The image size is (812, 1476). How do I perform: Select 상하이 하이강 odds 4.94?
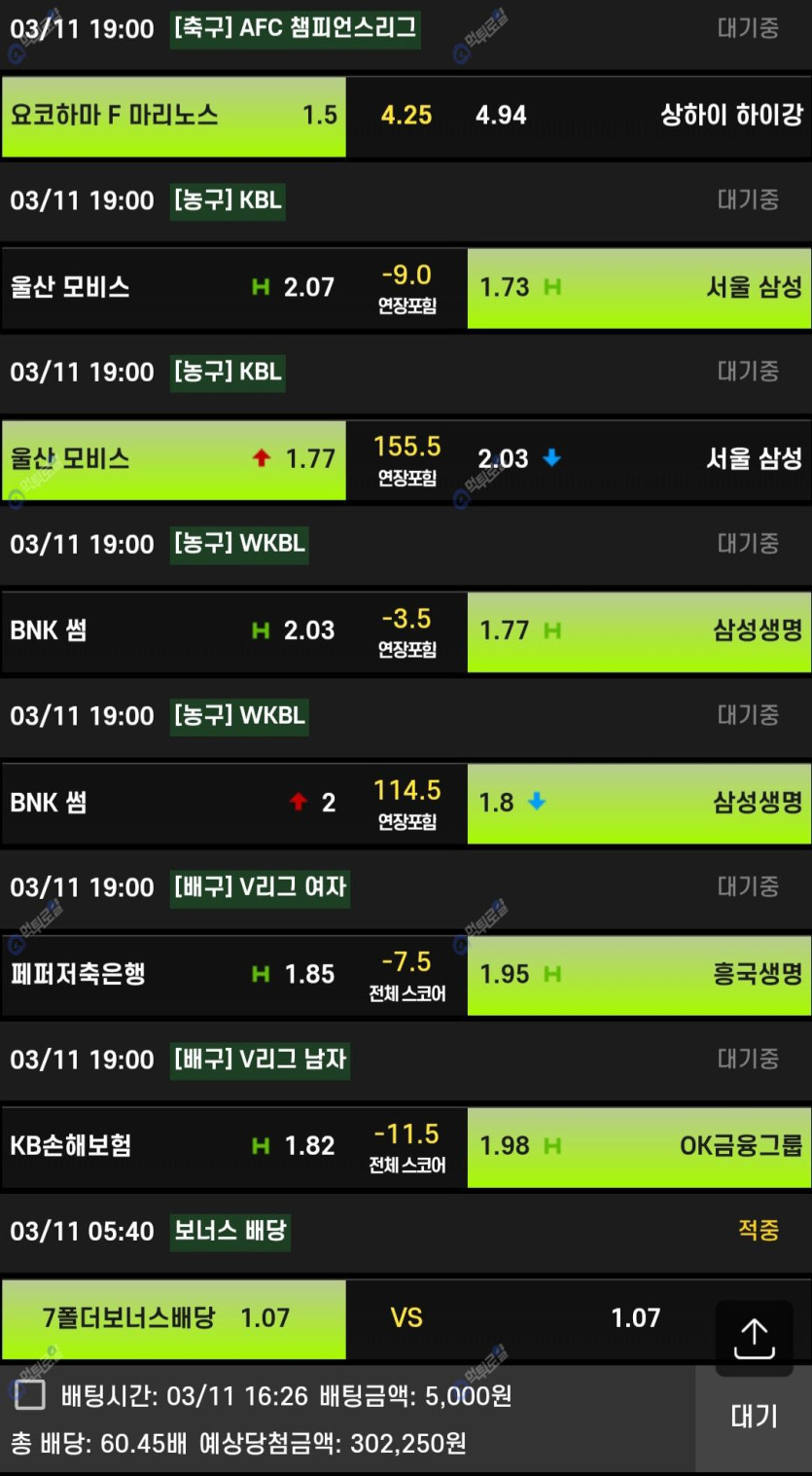(x=639, y=116)
